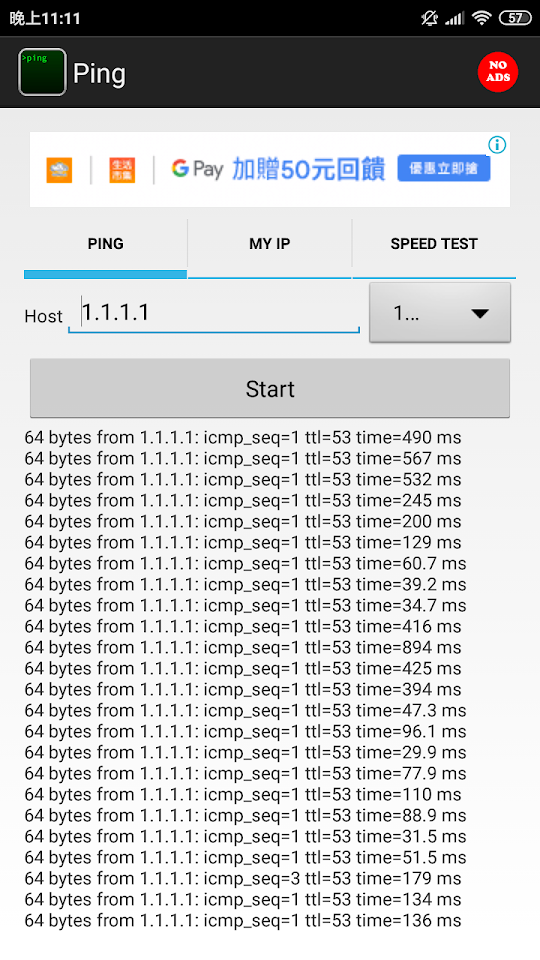Open the SPEED TEST tab
This screenshot has width=540, height=960.
[434, 244]
